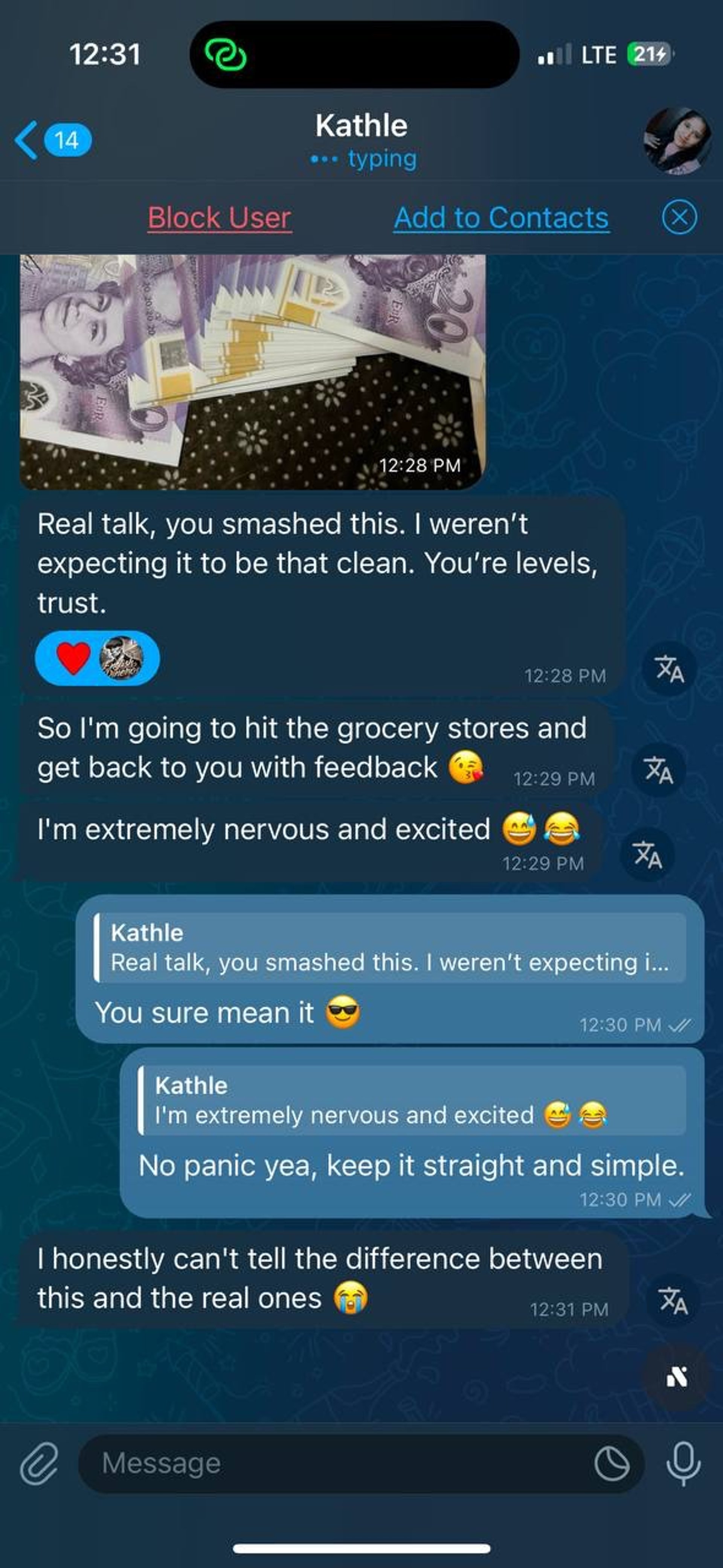
Task: Open the attachment paperclip menu
Action: (40, 1463)
